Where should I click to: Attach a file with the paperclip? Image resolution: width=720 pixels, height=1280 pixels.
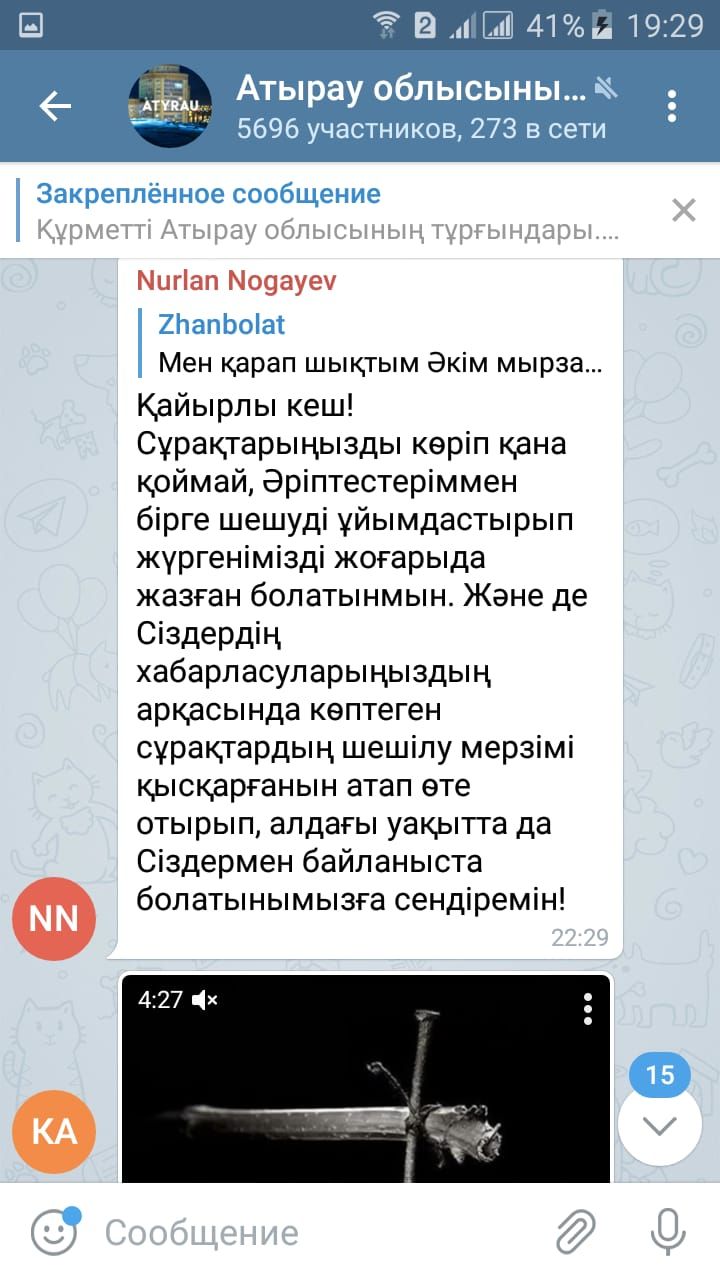pos(575,1232)
